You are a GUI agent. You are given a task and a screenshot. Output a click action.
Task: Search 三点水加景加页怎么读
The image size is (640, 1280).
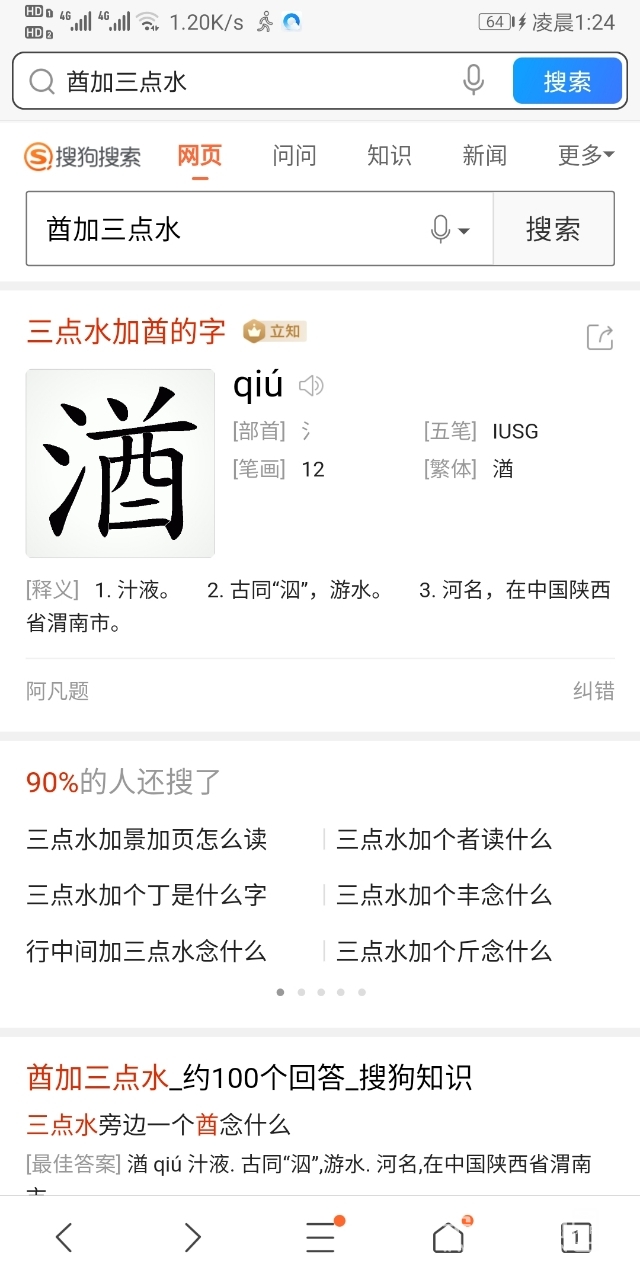(147, 839)
